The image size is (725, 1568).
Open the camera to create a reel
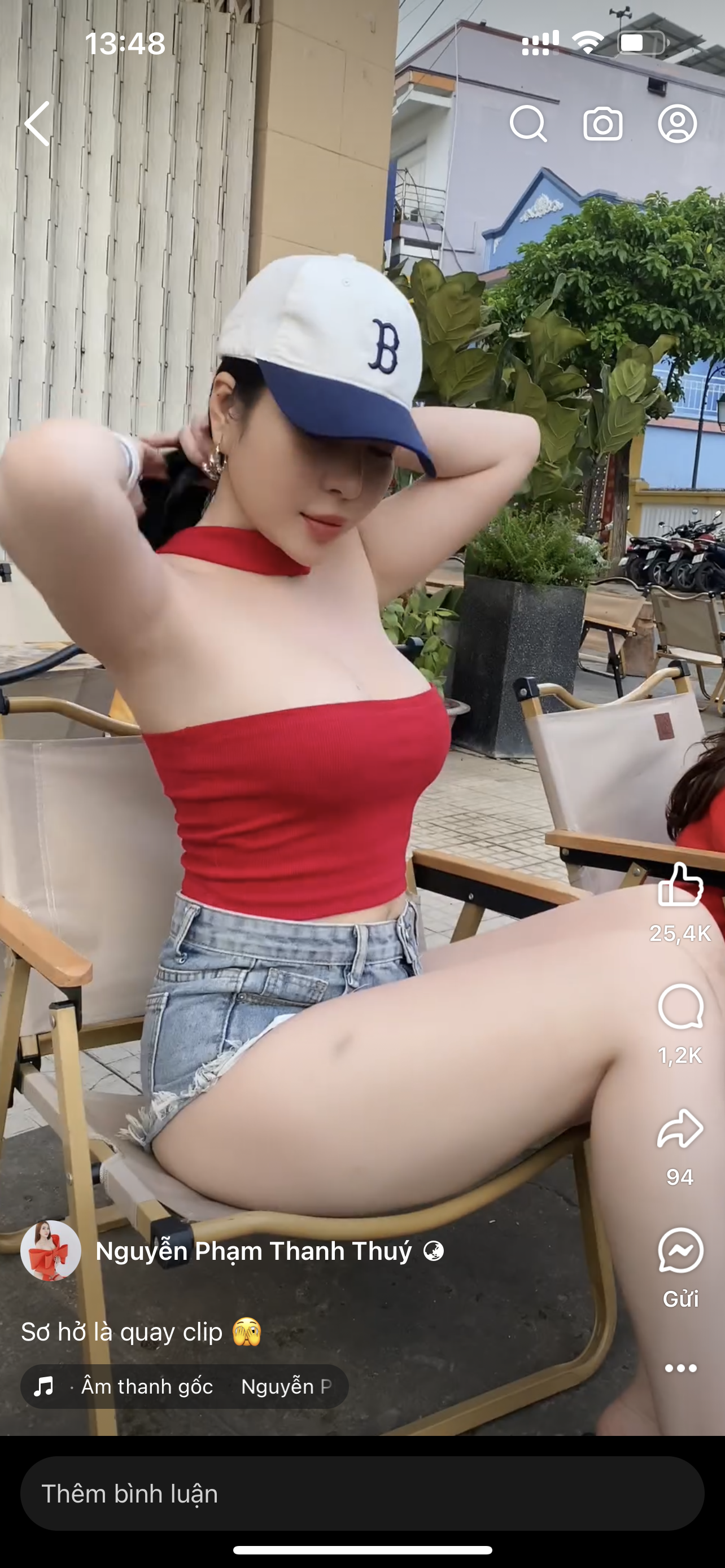(602, 124)
